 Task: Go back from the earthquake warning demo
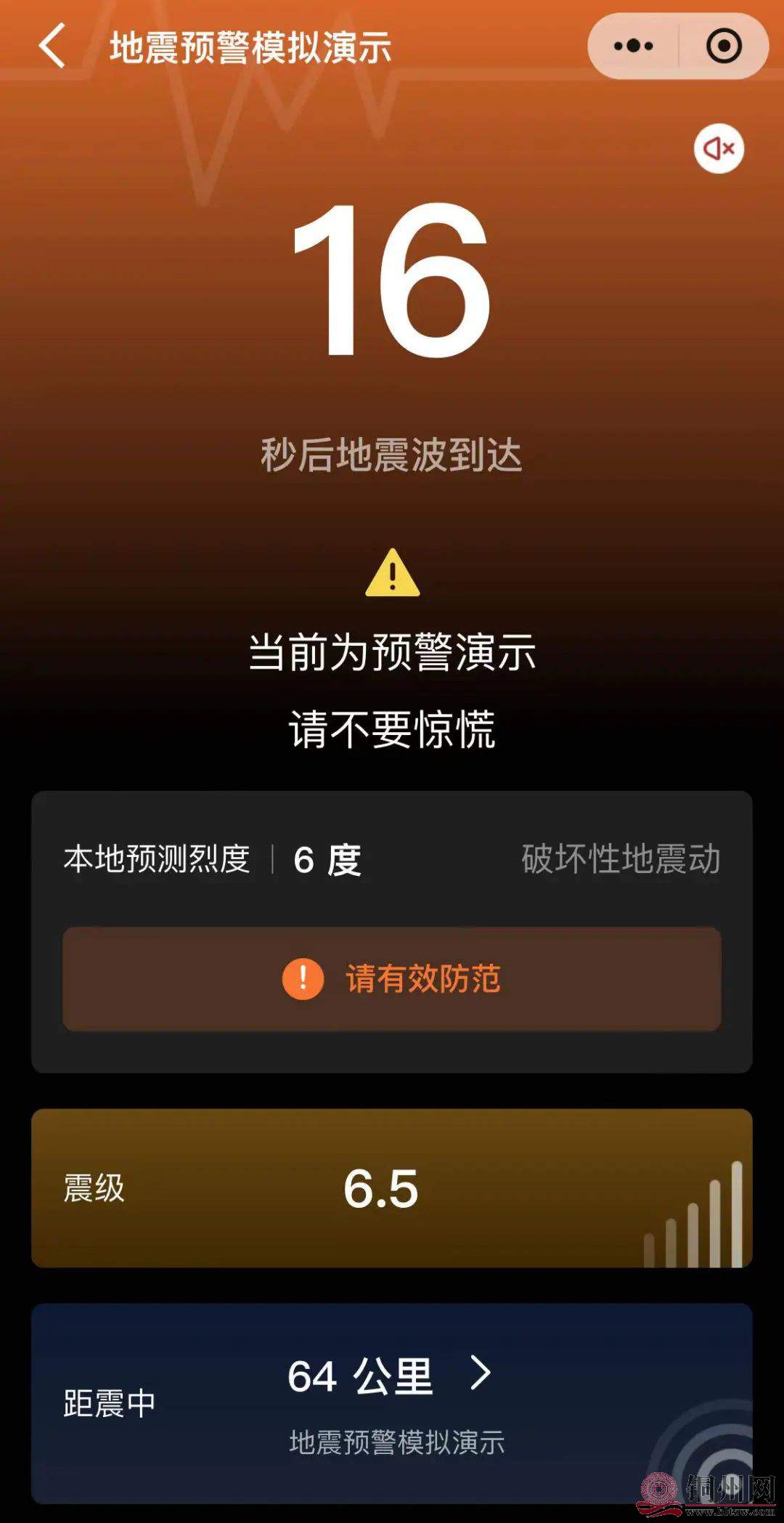[52, 46]
